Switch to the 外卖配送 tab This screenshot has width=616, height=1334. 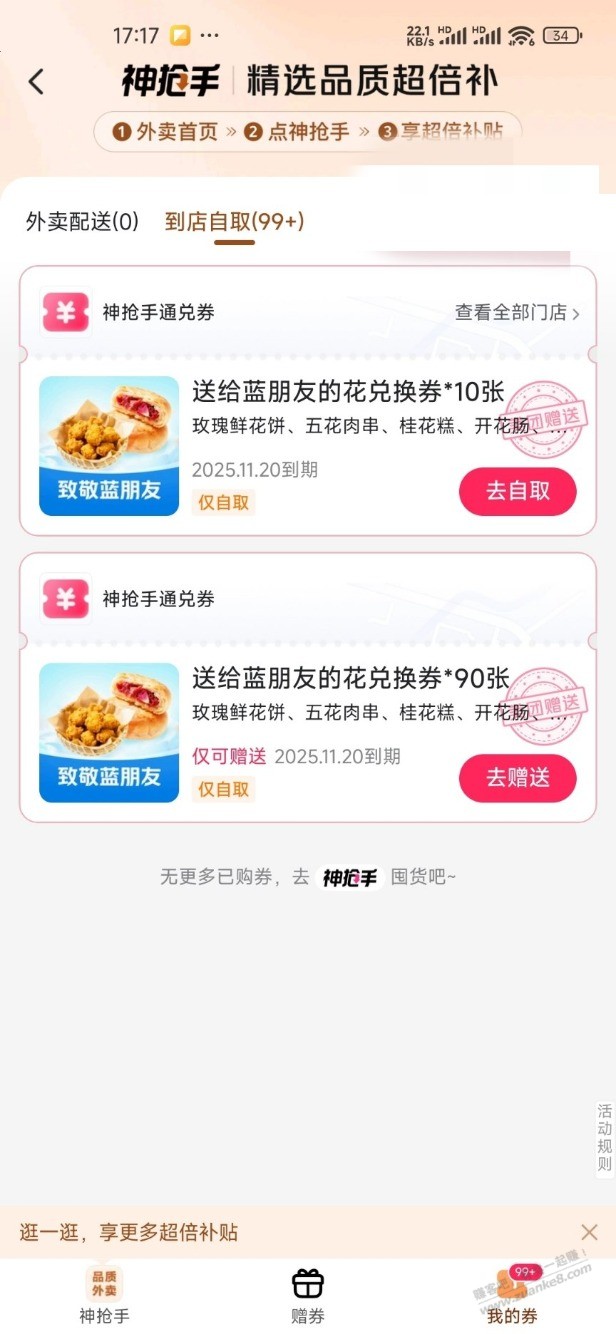82,222
